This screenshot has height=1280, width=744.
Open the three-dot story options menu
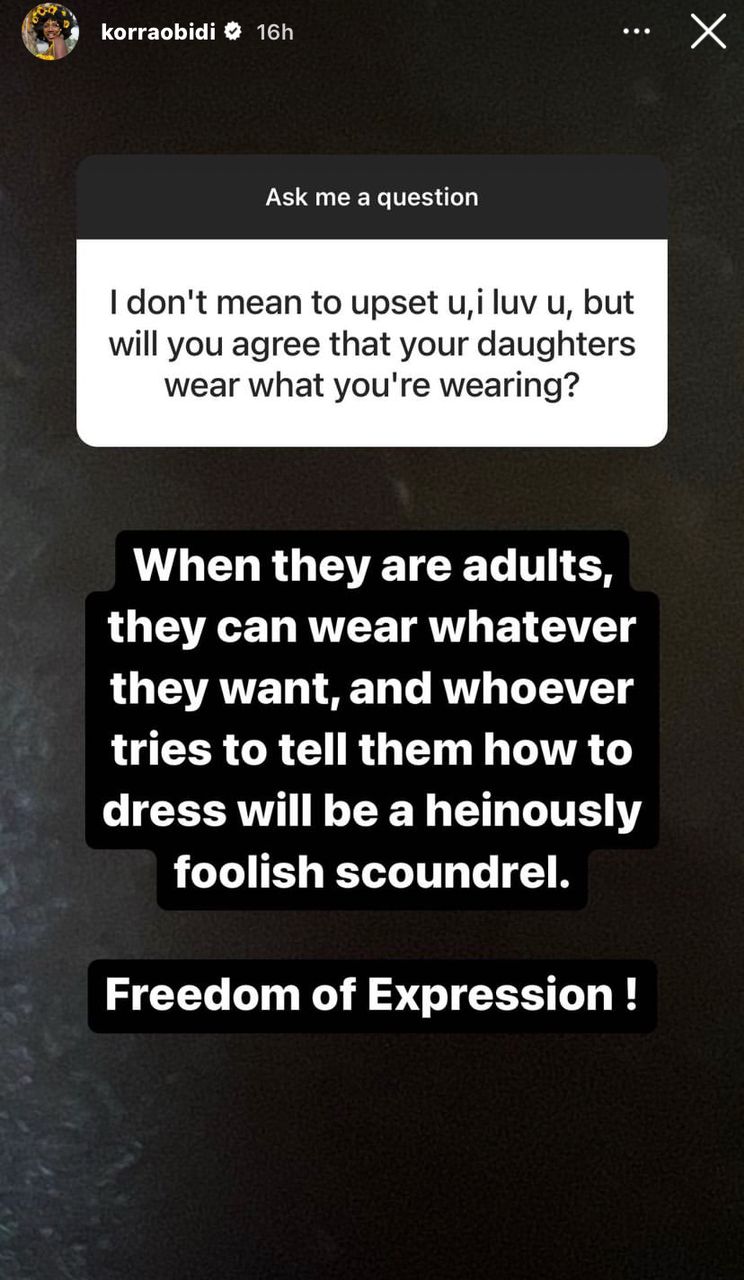coord(636,32)
